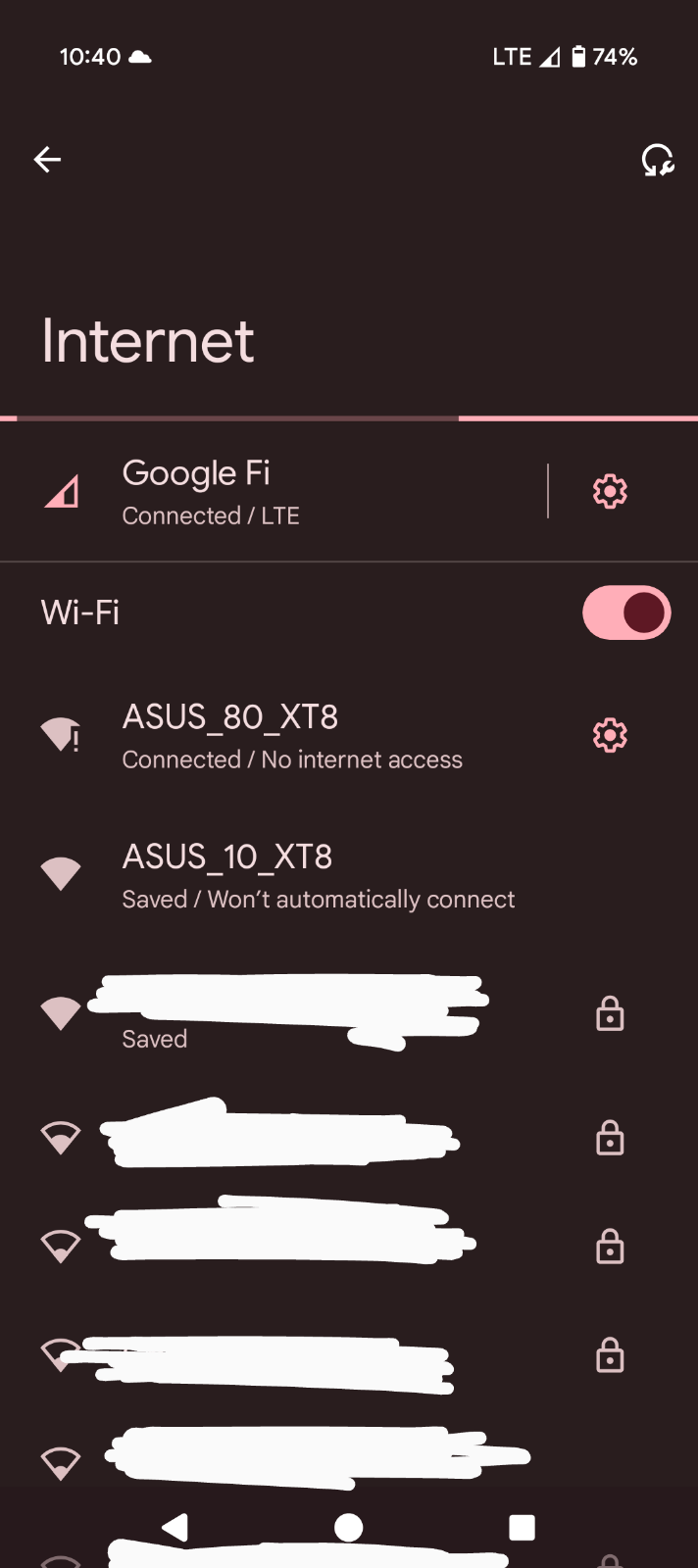Open the Google Fi network row

click(294, 491)
